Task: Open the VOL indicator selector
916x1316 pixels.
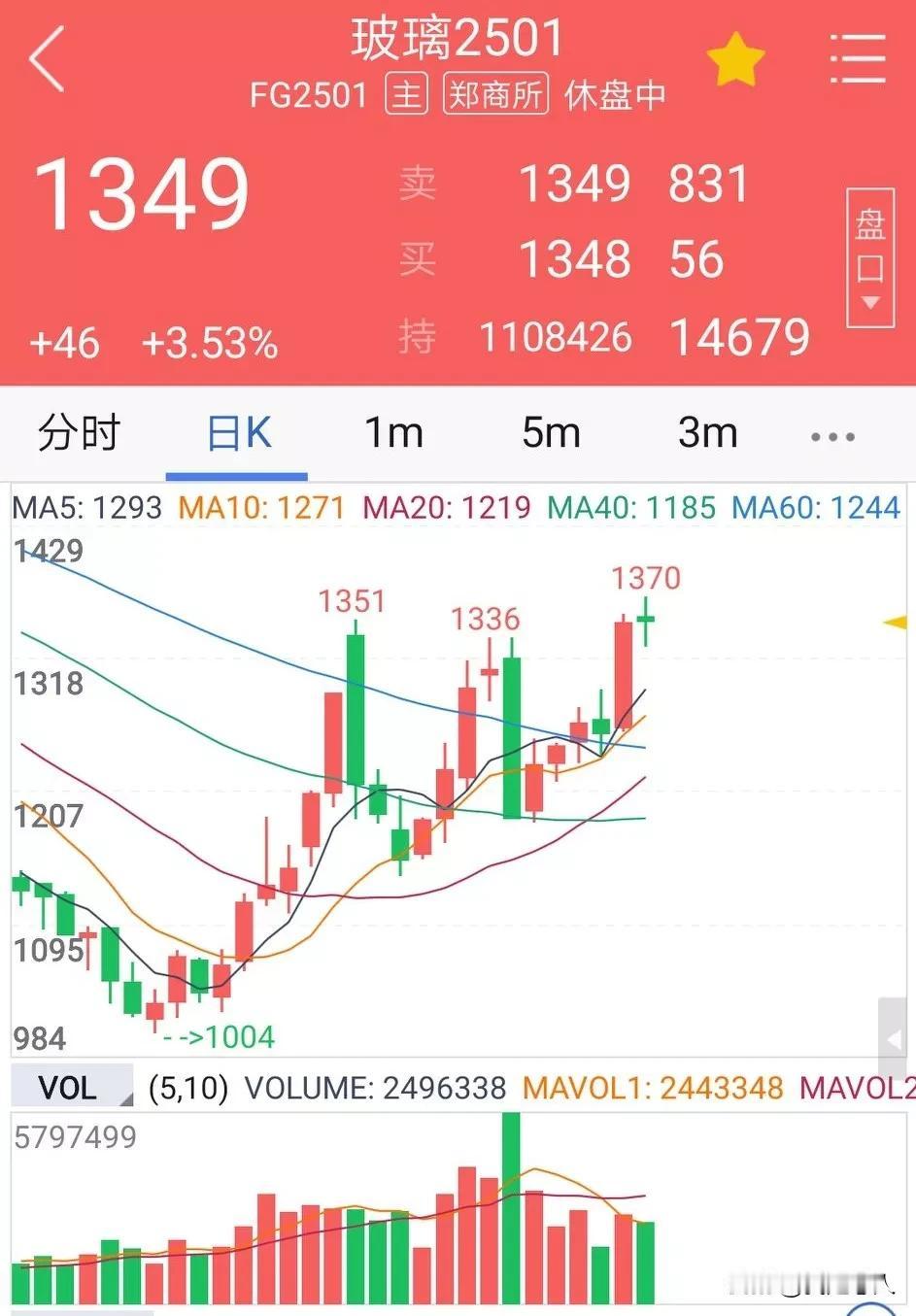Action: pyautogui.click(x=72, y=1087)
